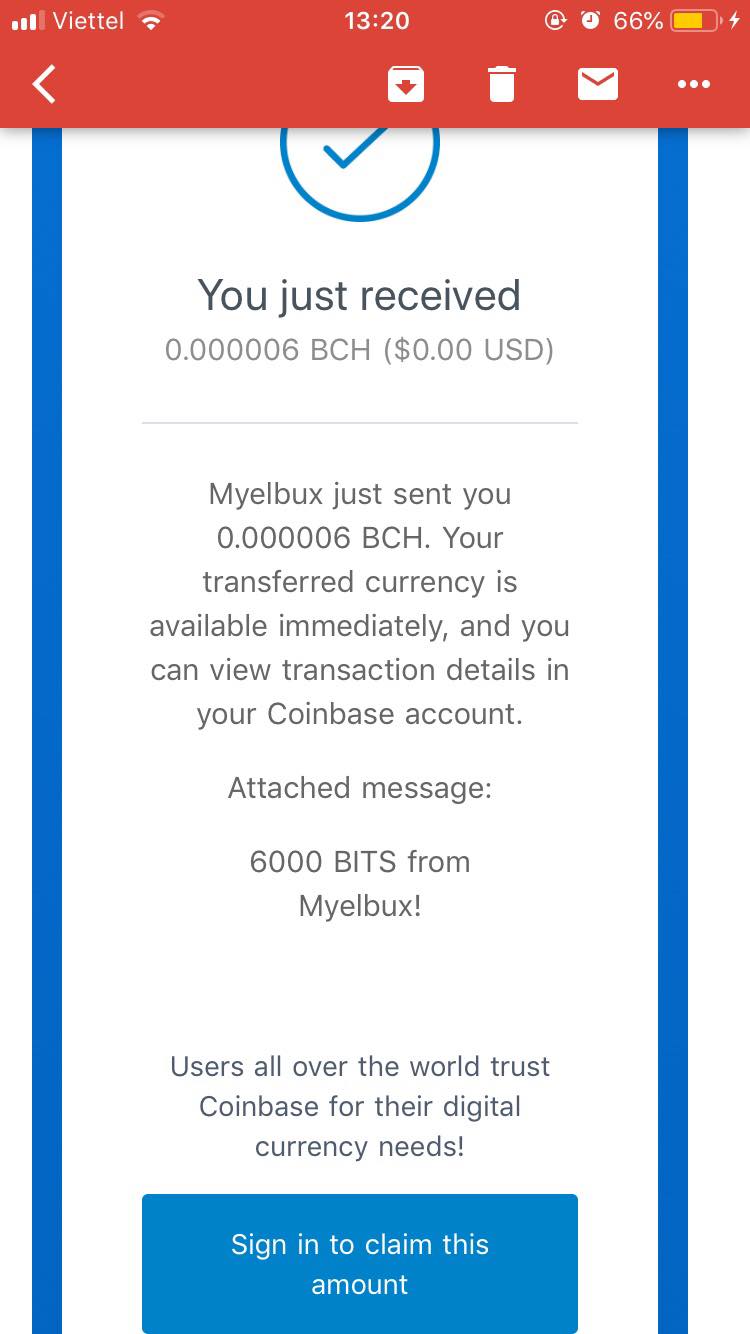The height and width of the screenshot is (1334, 750).
Task: Go back to the inbox
Action: [x=45, y=85]
